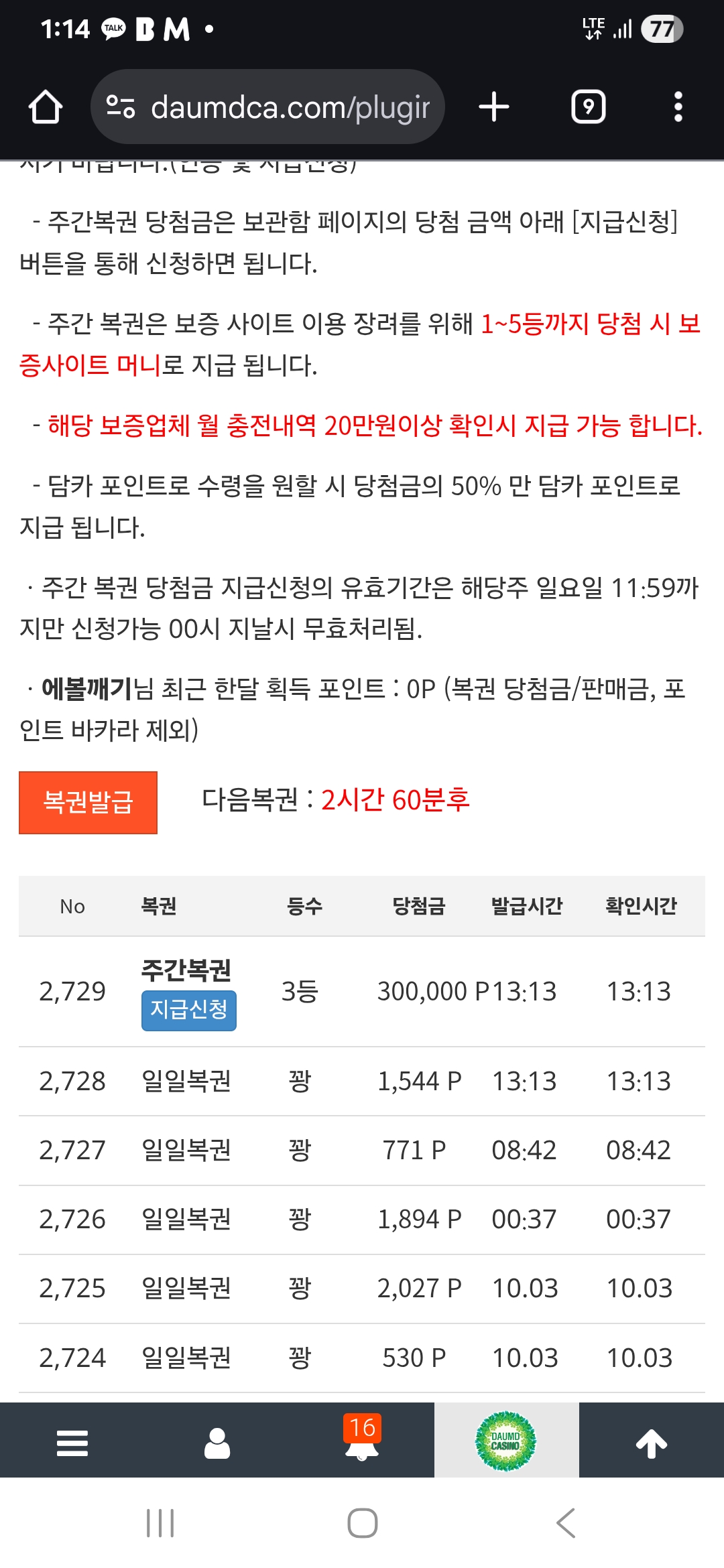The image size is (724, 1568).
Task: Open the browser overflow menu
Action: [678, 107]
